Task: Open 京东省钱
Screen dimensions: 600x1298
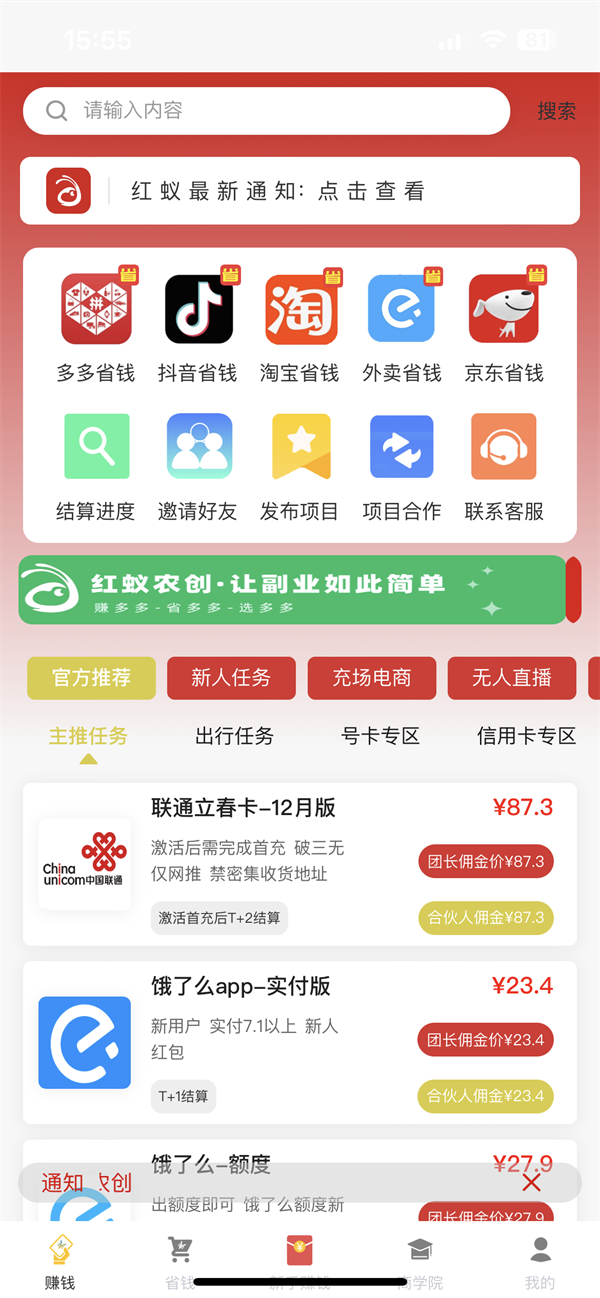Action: click(504, 328)
